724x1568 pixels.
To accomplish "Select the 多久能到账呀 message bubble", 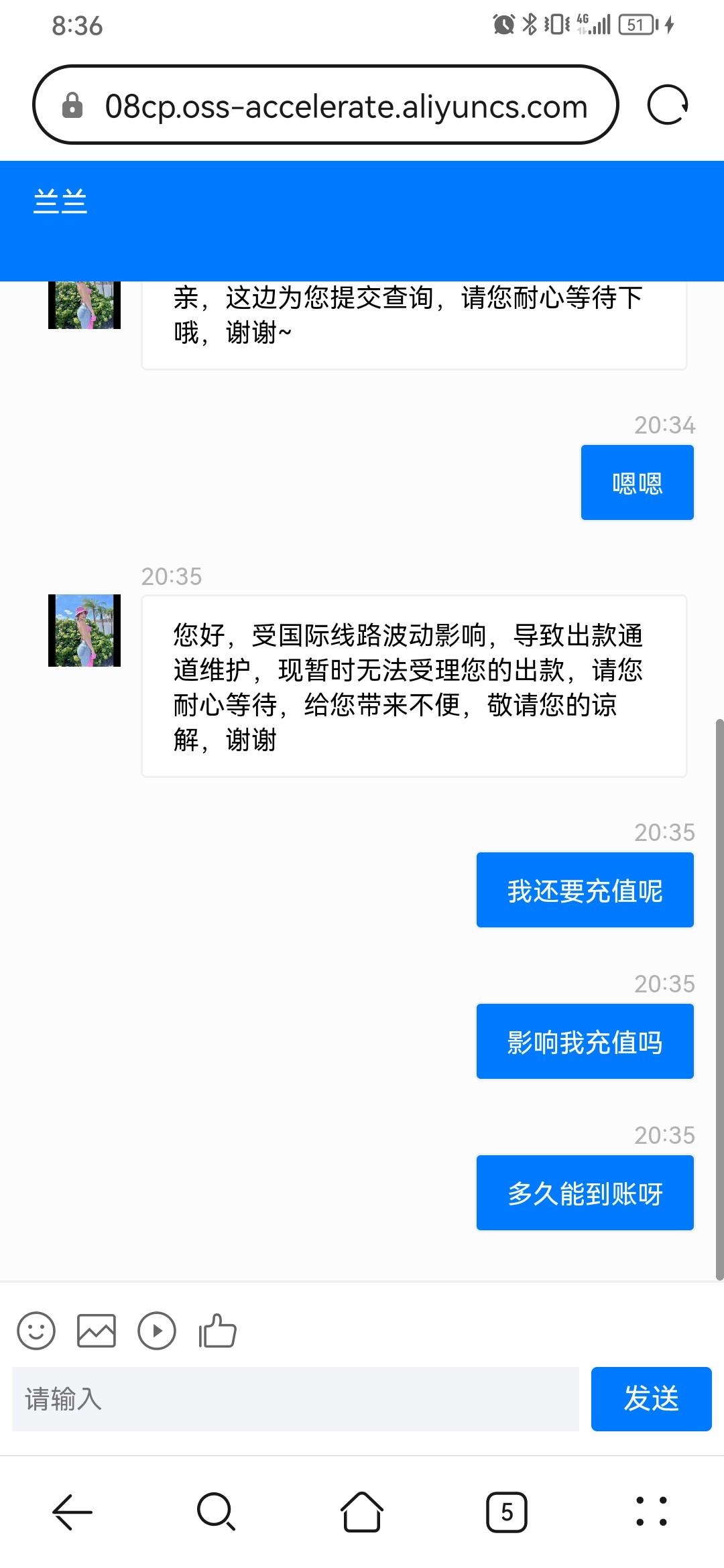I will [584, 1193].
